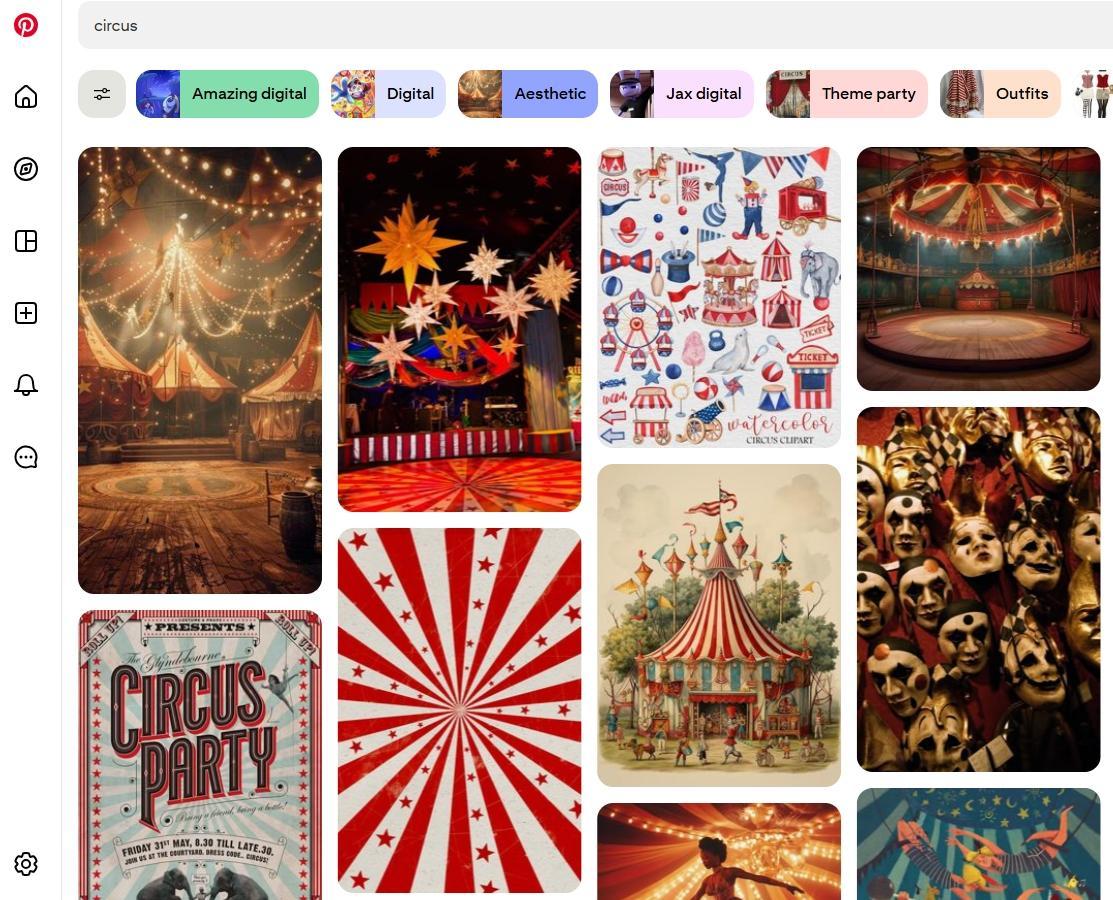This screenshot has width=1113, height=900.
Task: Open the gold masks pin
Action: point(978,589)
